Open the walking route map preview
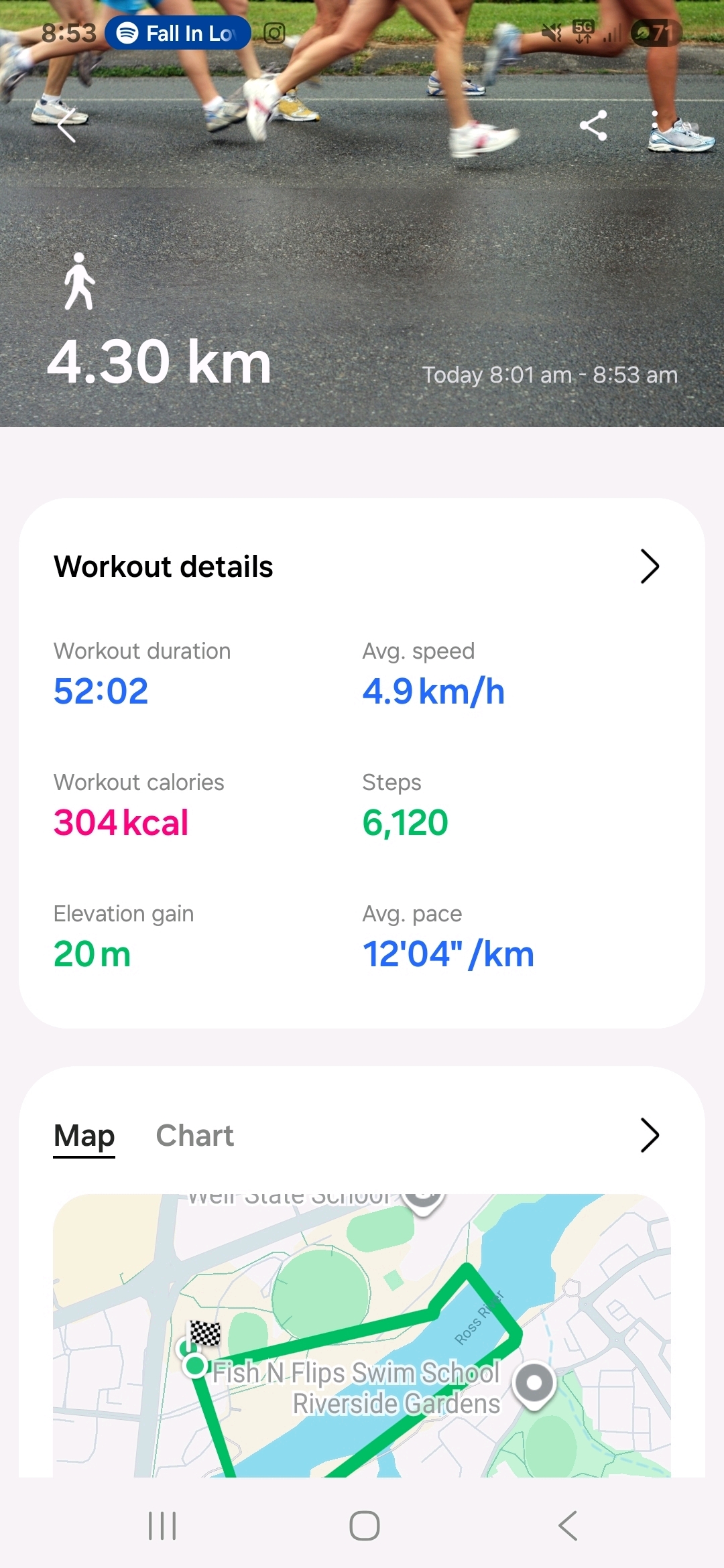Image resolution: width=724 pixels, height=1568 pixels. point(362,1335)
